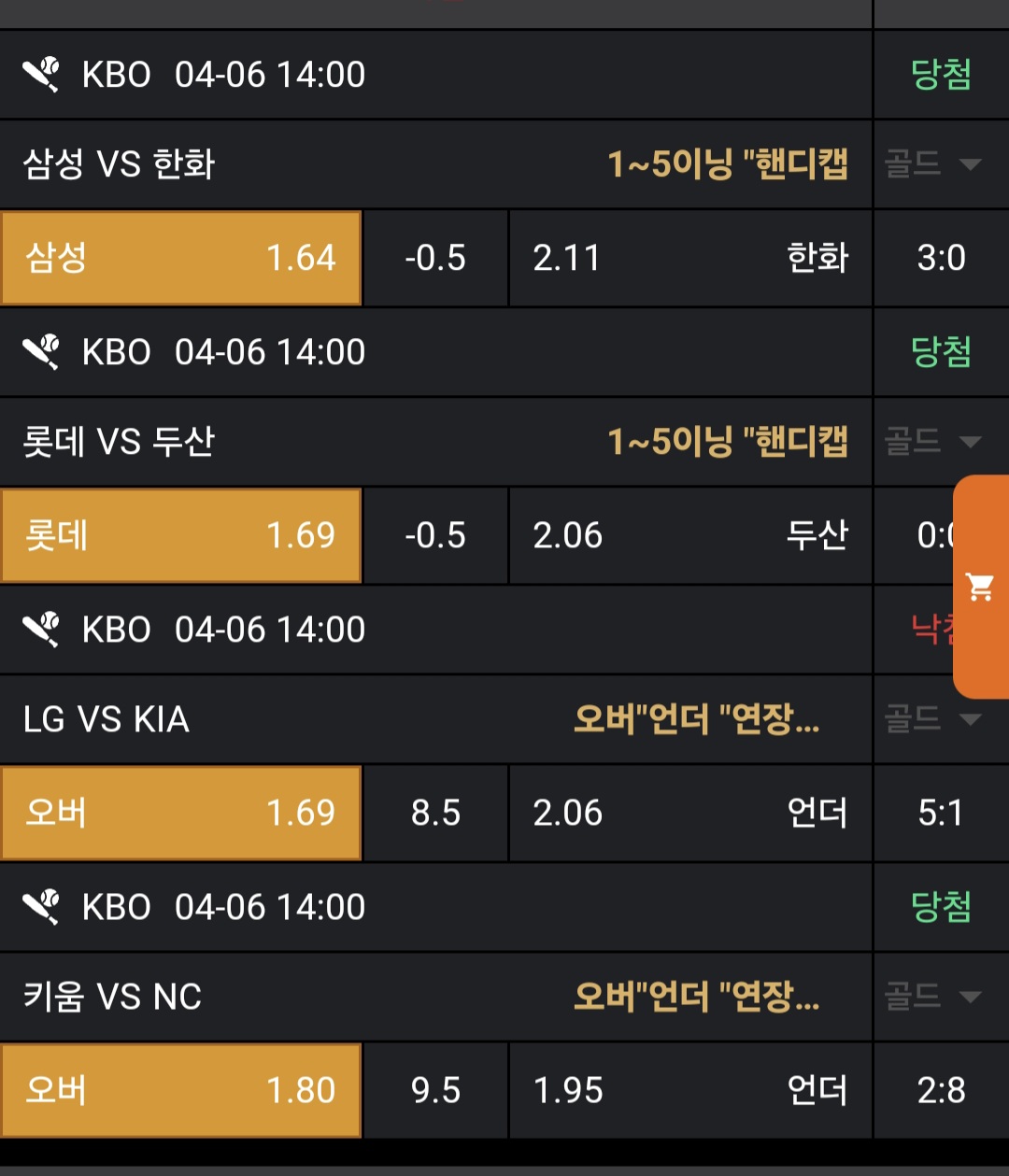
Task: Open the orange cart floating button
Action: pyautogui.click(x=981, y=587)
